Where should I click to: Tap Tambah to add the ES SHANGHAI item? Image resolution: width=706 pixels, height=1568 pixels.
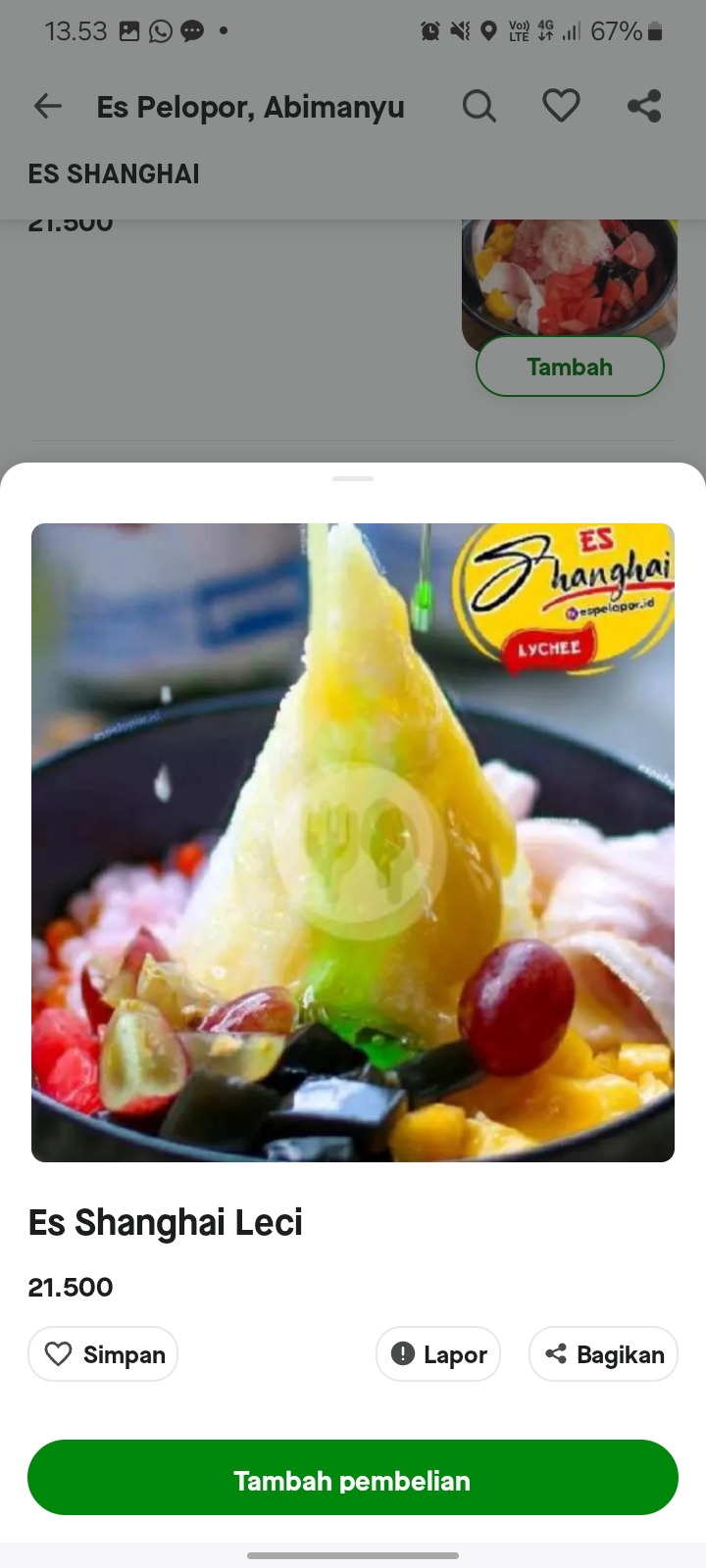pyautogui.click(x=570, y=366)
